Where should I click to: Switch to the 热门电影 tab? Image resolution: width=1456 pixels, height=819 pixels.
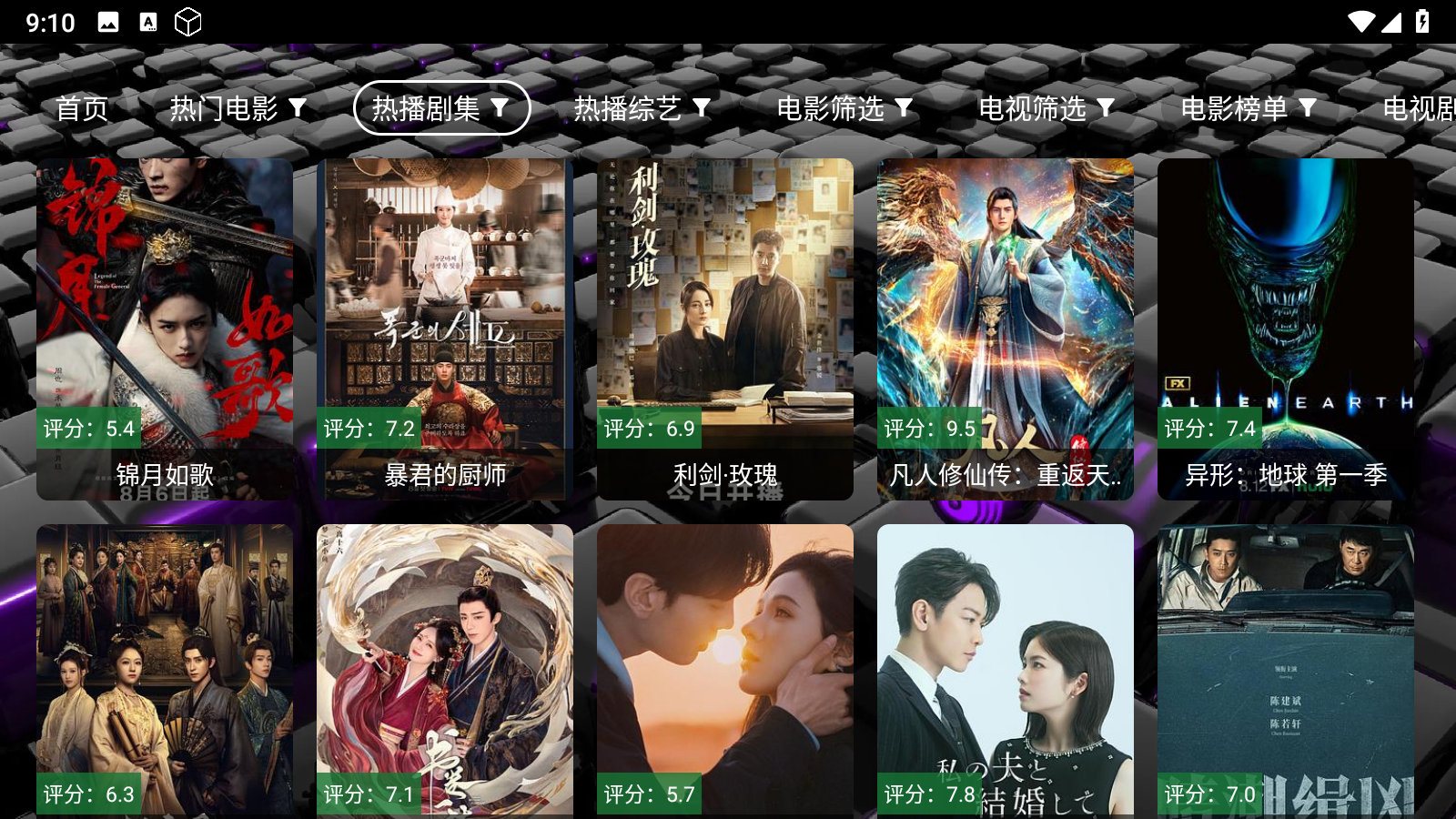pyautogui.click(x=238, y=108)
